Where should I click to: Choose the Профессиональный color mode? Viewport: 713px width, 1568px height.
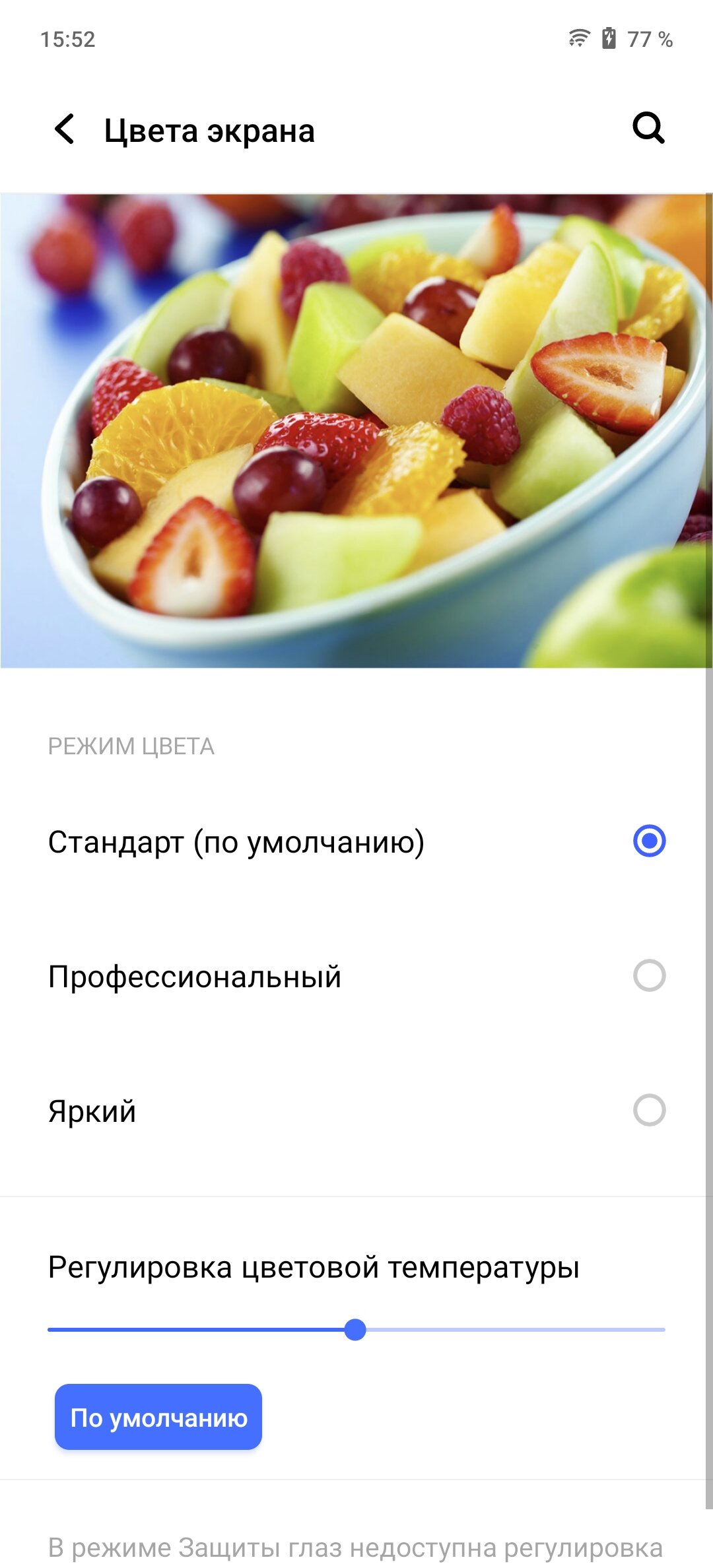pyautogui.click(x=356, y=976)
